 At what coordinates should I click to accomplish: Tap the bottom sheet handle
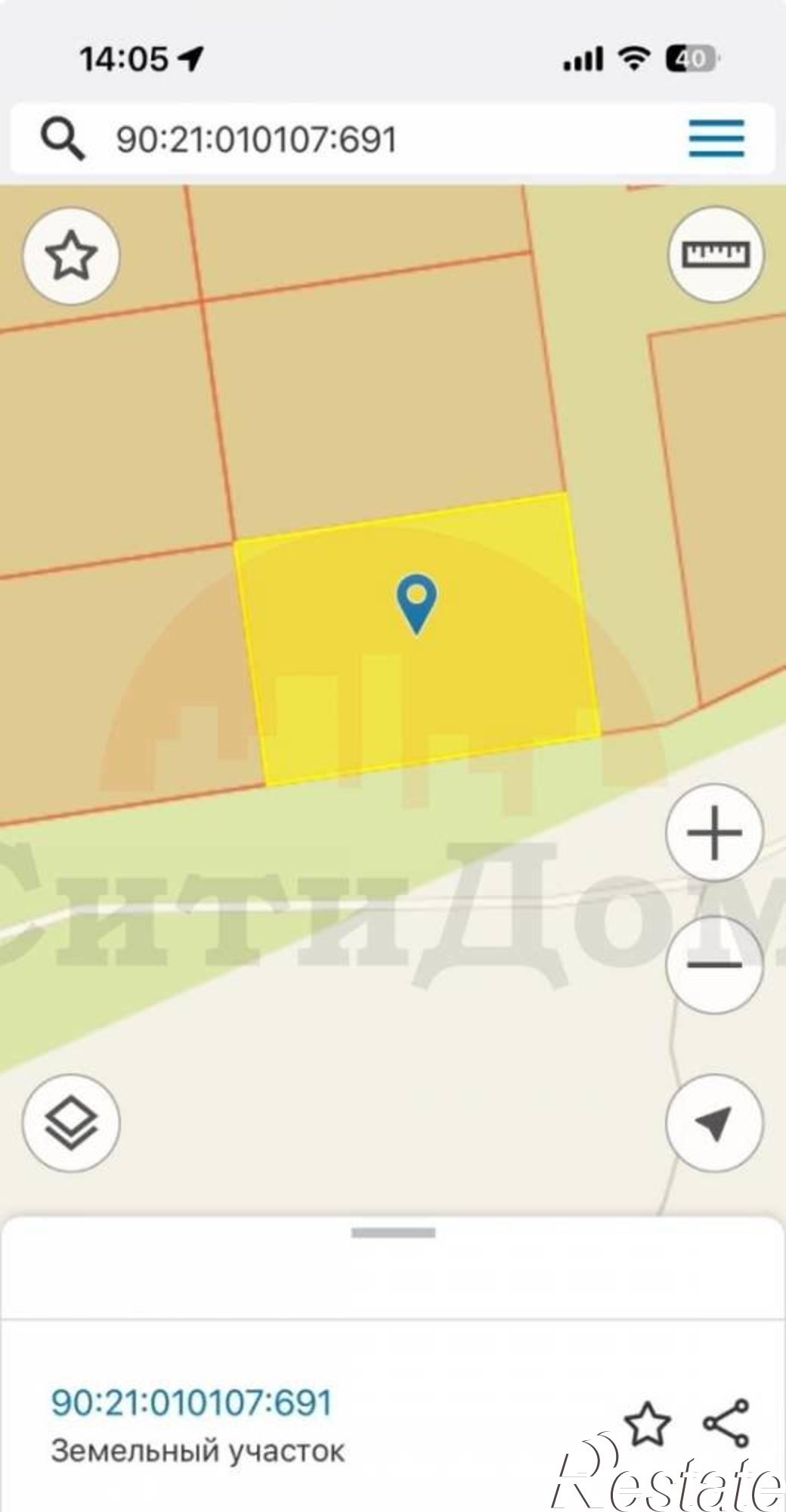coord(393,1233)
